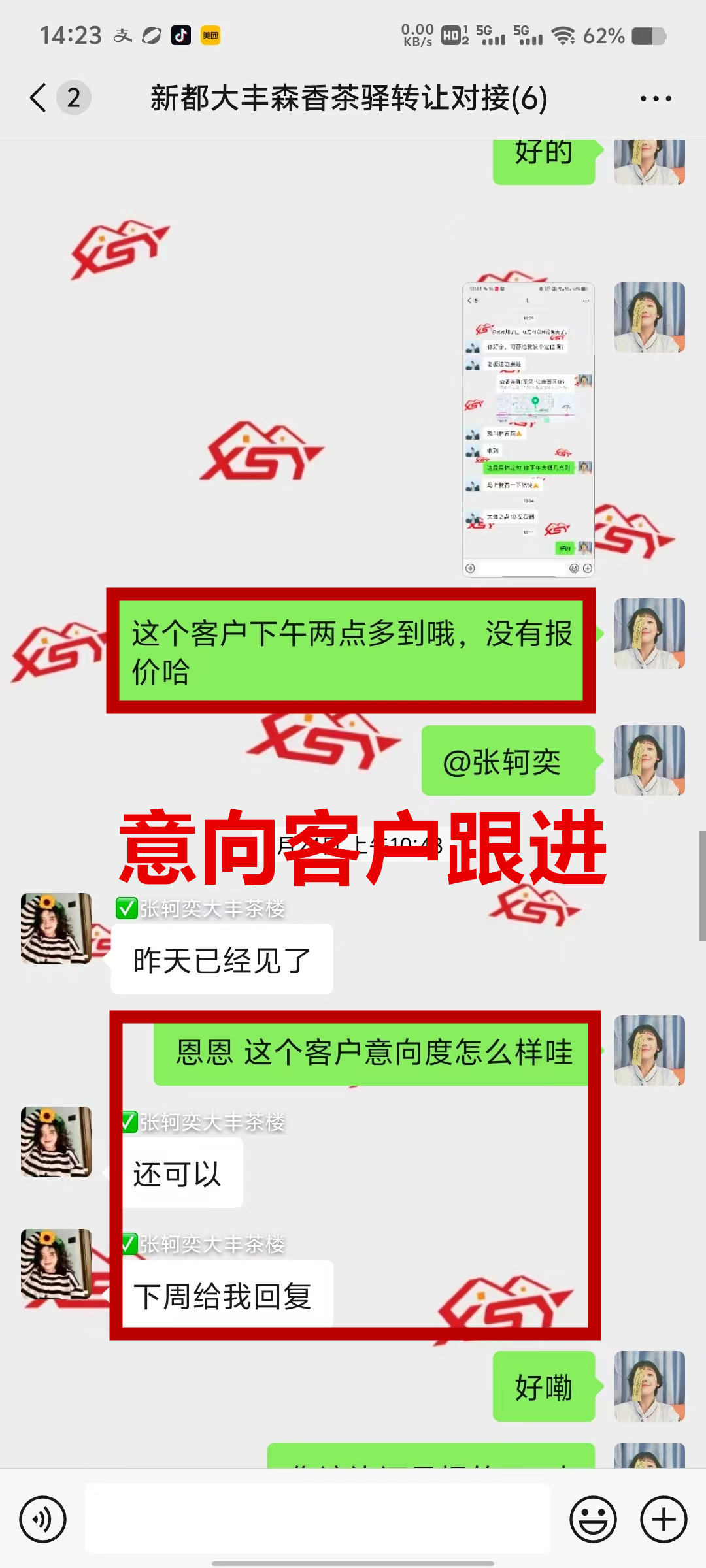Focus the message text field
Image resolution: width=706 pixels, height=1568 pixels.
point(318,1519)
